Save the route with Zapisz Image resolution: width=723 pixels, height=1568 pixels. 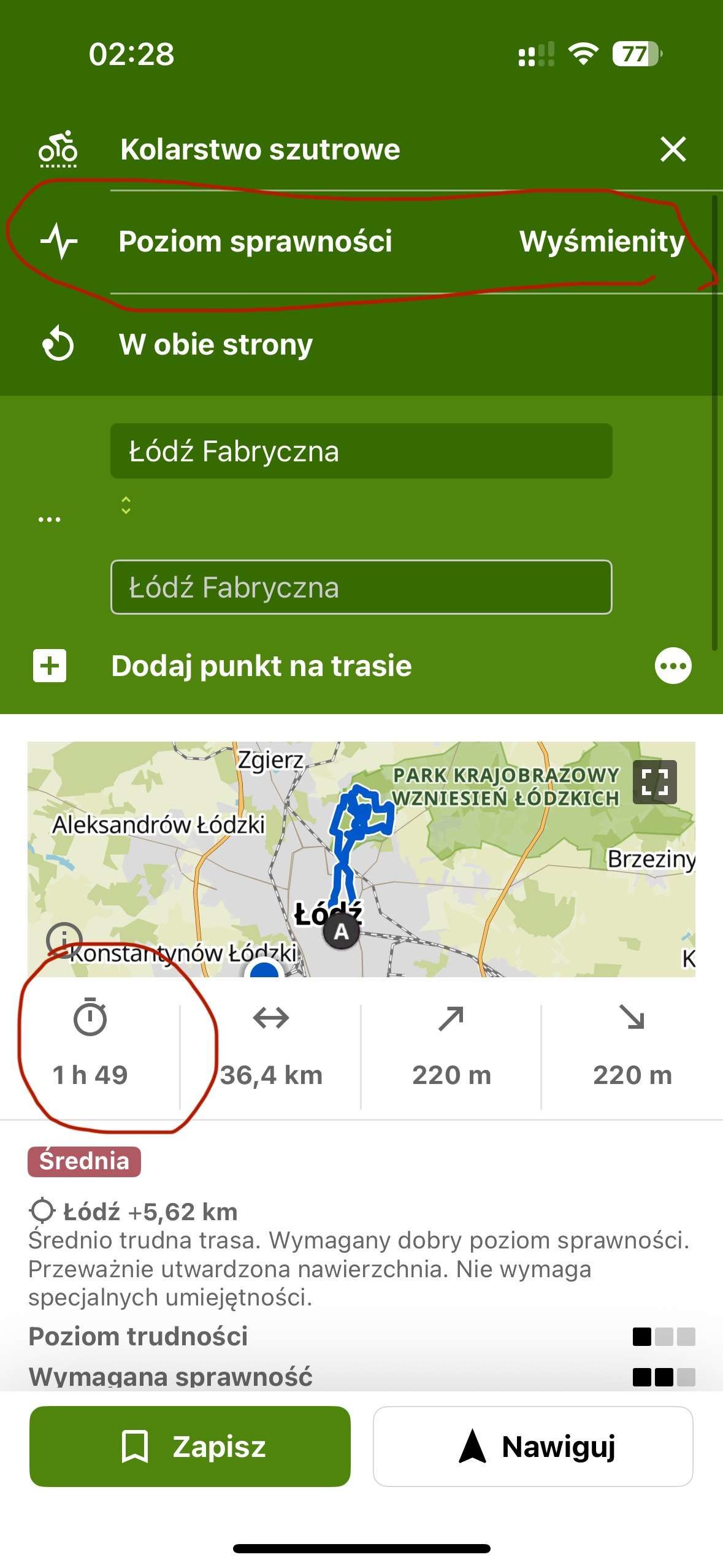point(190,1446)
